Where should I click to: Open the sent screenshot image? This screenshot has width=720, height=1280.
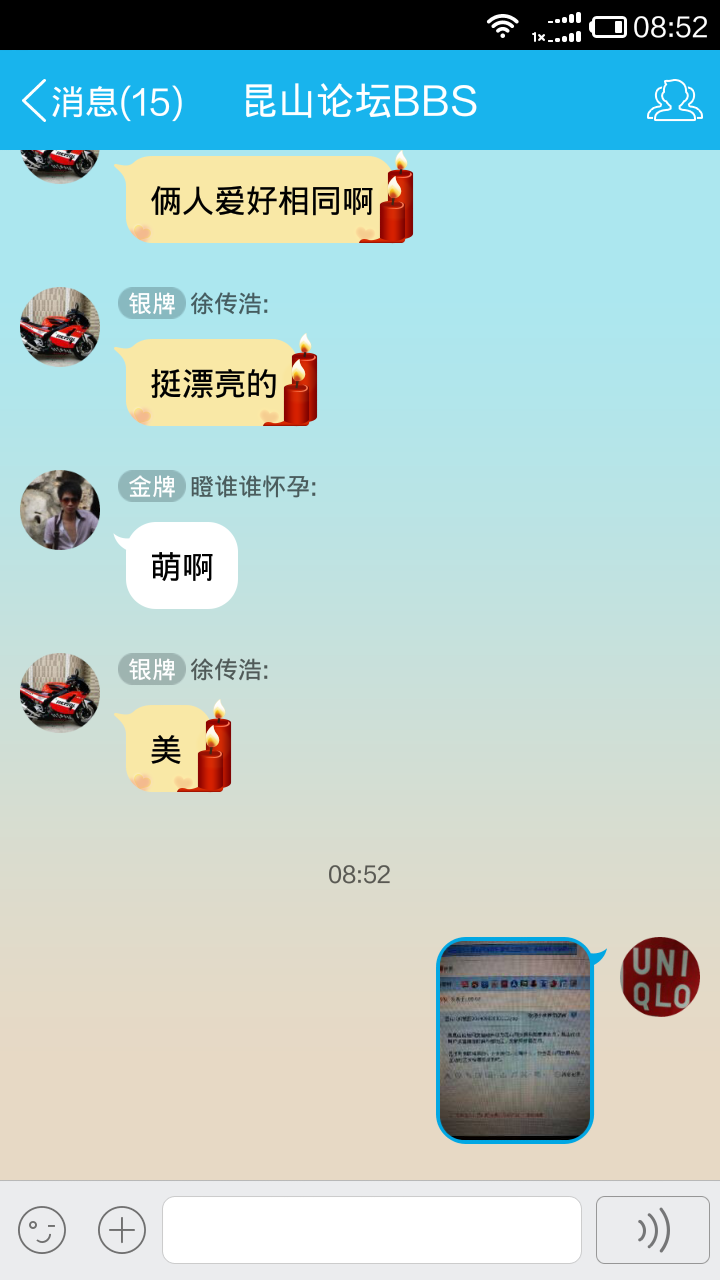[515, 1040]
